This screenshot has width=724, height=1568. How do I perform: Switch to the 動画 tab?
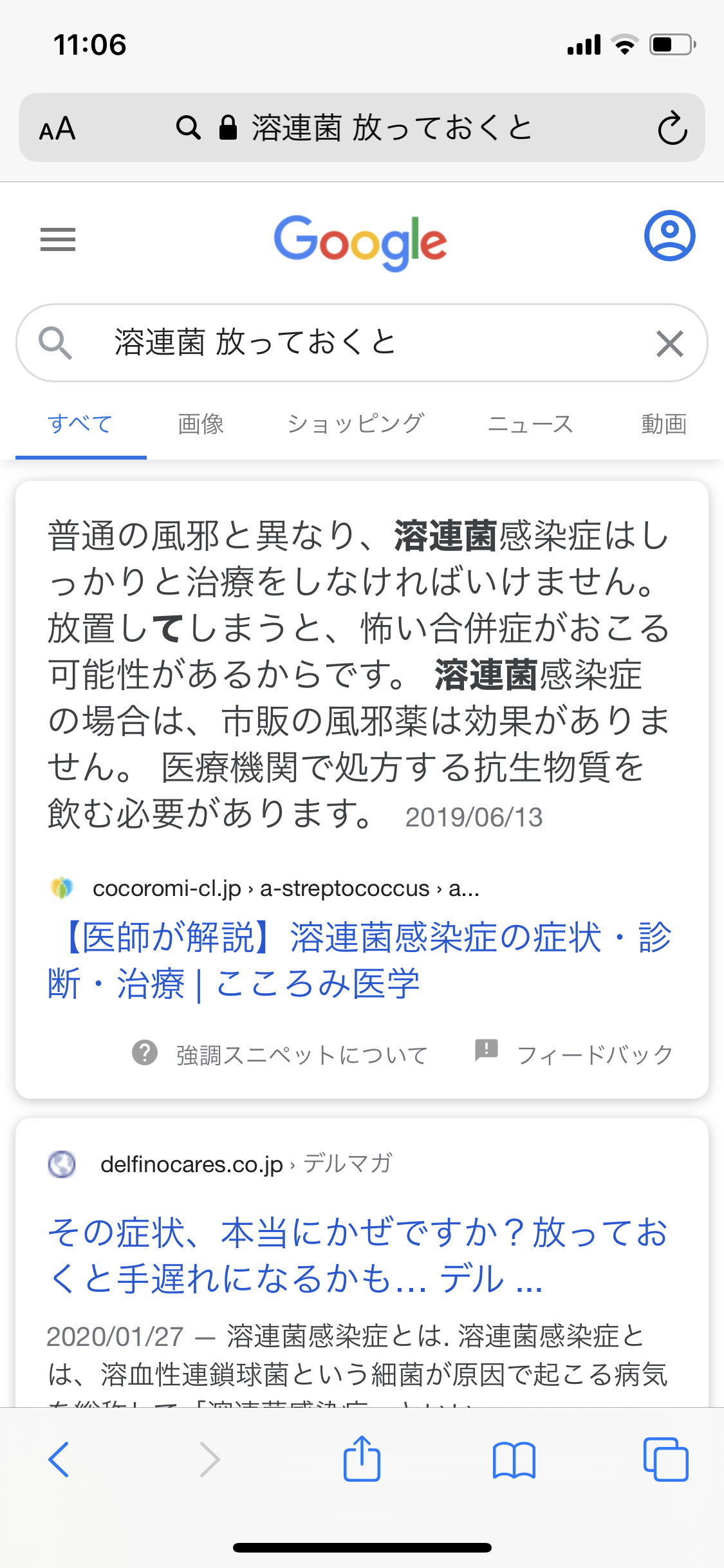pos(664,424)
